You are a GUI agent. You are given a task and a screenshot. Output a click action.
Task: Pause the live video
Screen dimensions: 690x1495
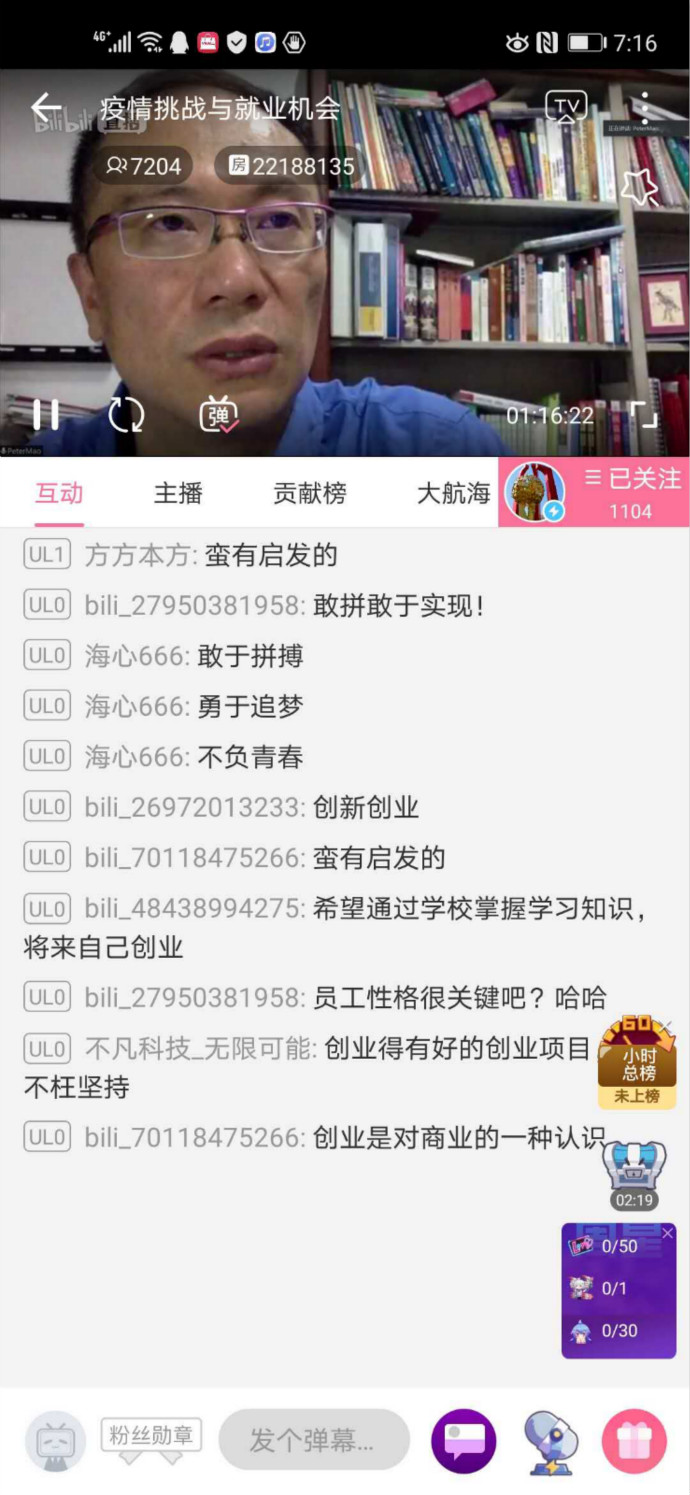[46, 414]
